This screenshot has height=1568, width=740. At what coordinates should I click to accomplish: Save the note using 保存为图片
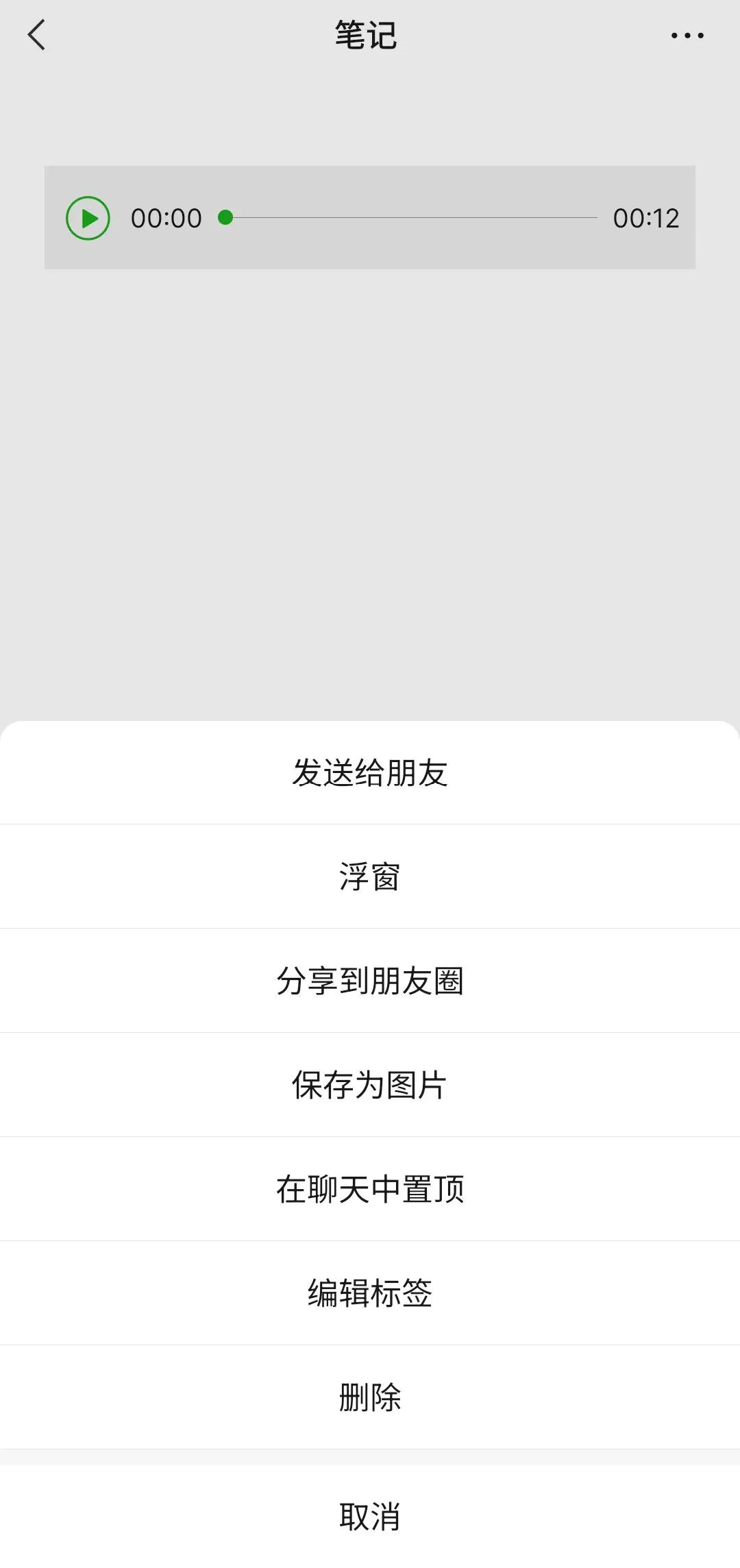pyautogui.click(x=370, y=1086)
